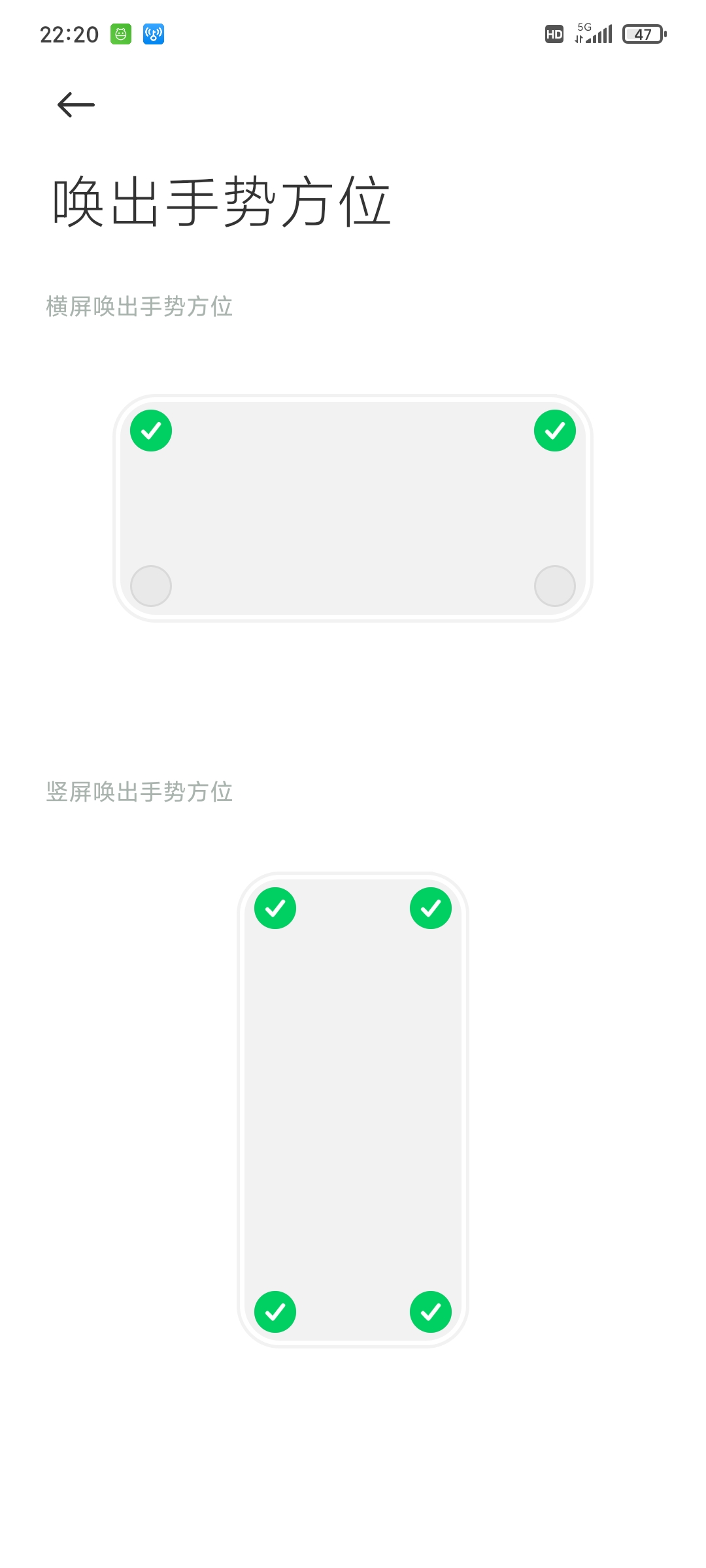The width and height of the screenshot is (706, 1568).
Task: Enable bottom-left corner in landscape gesture diagram
Action: click(x=151, y=586)
